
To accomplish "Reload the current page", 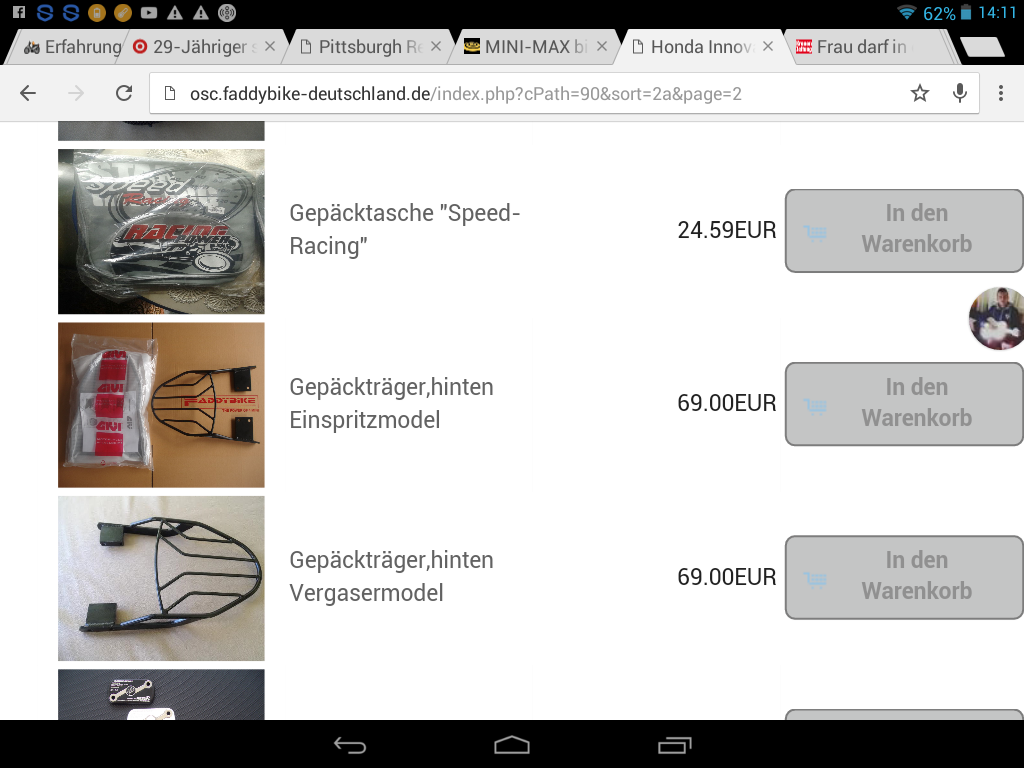I will coord(124,93).
